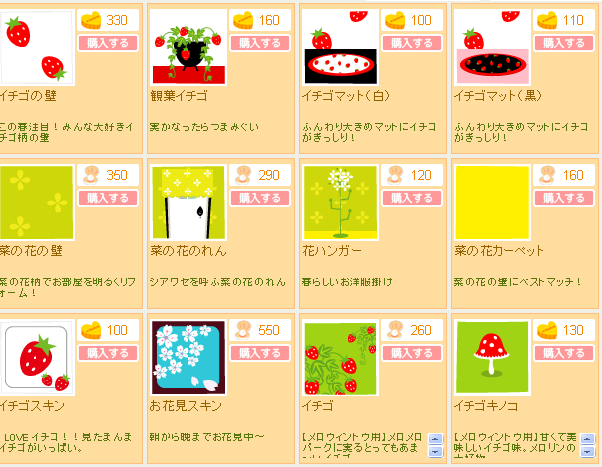602x467 pixels.
Task: Tap 購入する for イチゴ 260
Action: 411,353
